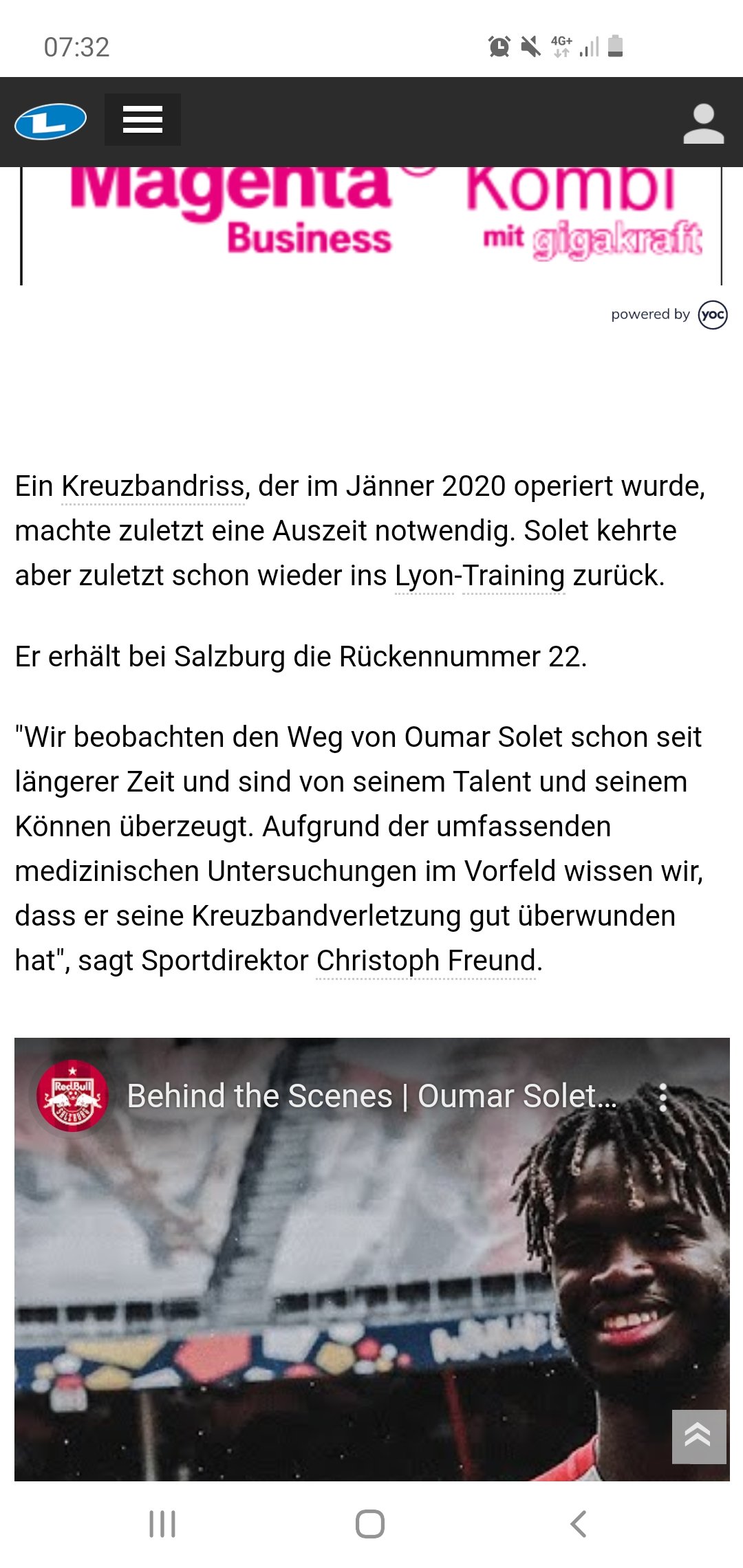Open the Christoph Freund link
The image size is (743, 1568).
pyautogui.click(x=426, y=961)
